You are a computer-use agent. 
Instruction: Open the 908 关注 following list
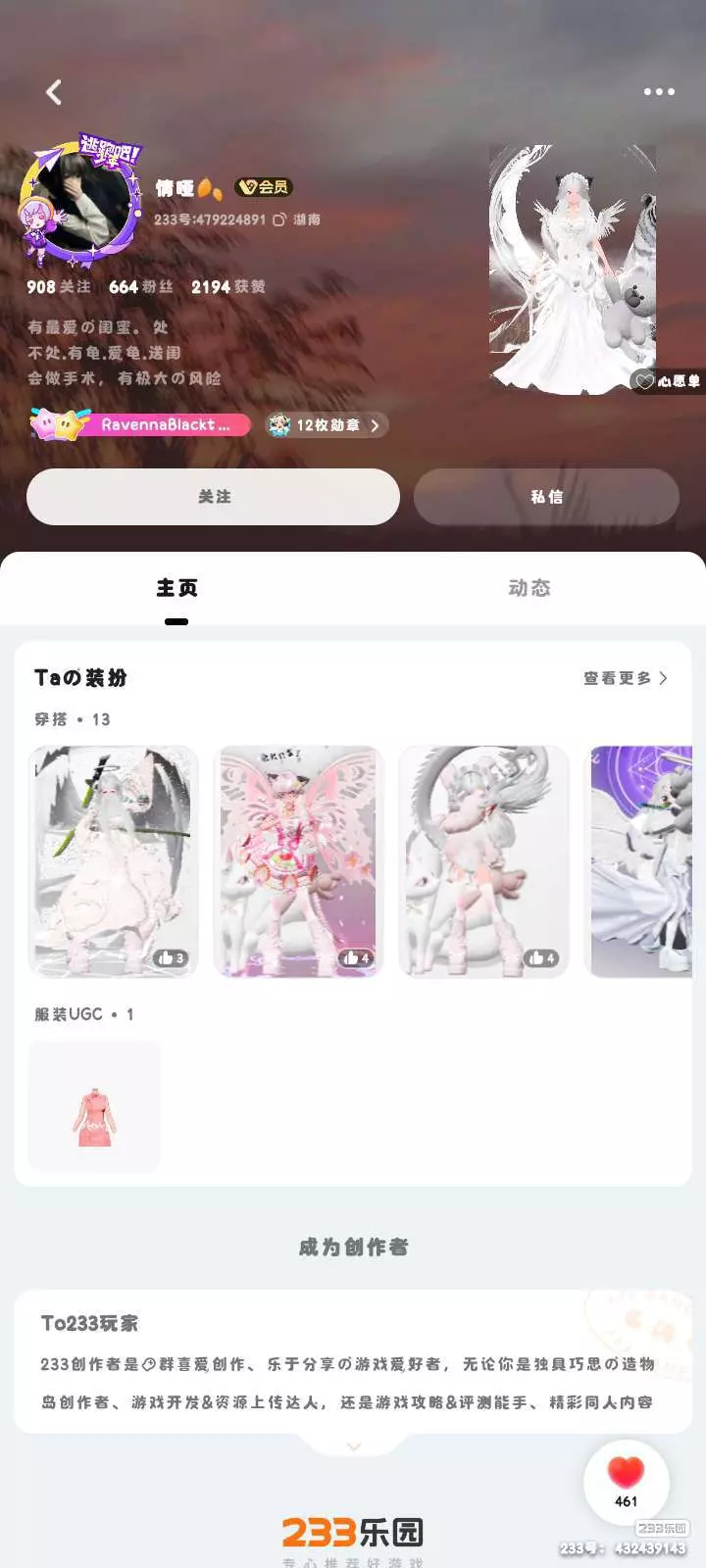click(59, 287)
